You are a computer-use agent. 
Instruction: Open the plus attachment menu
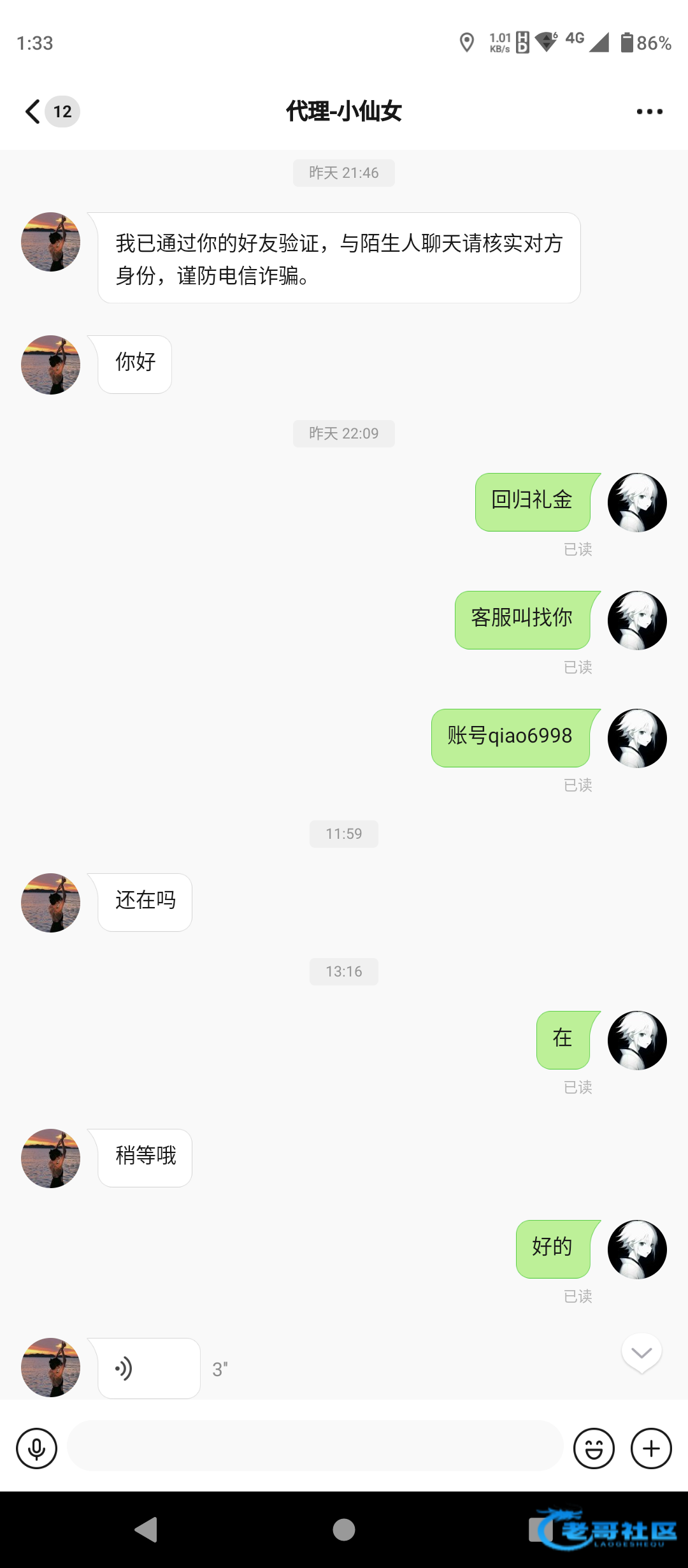(651, 1449)
